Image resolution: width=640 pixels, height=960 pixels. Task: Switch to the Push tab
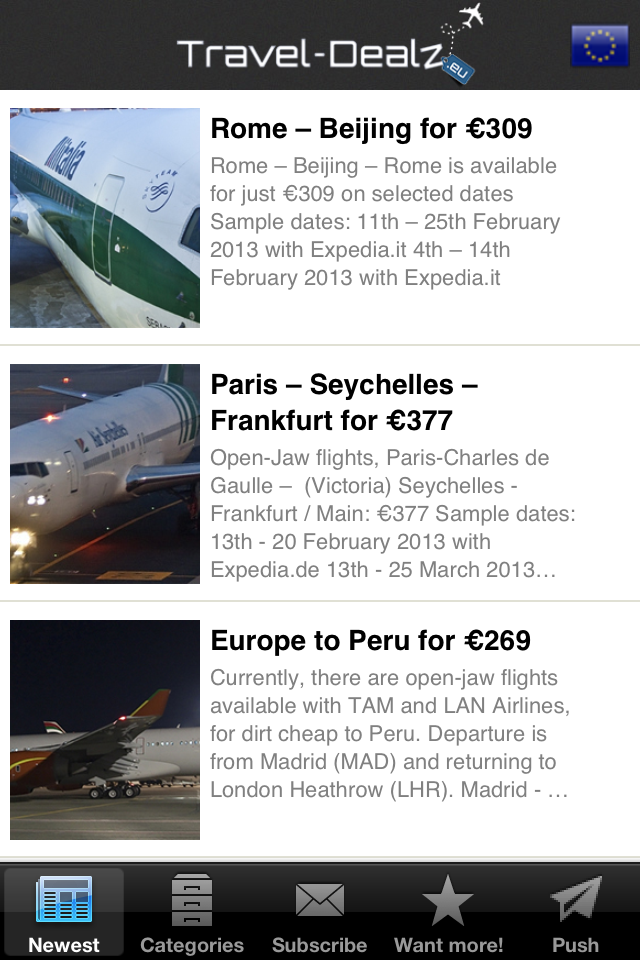[576, 913]
